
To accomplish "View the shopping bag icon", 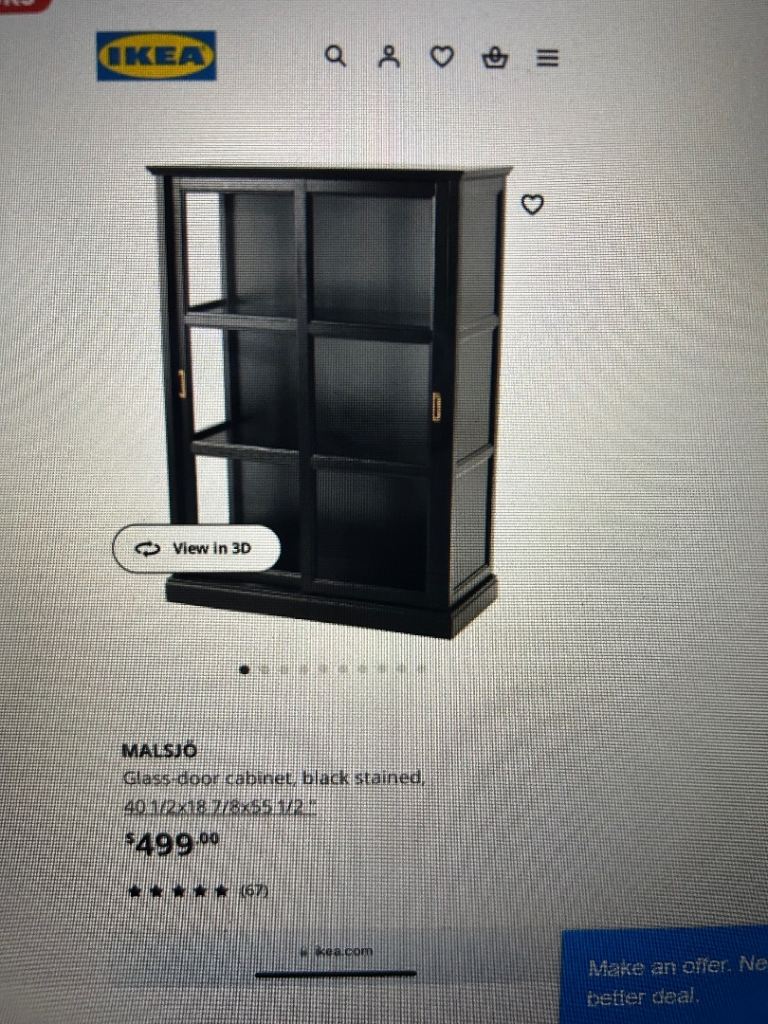I will tap(496, 58).
